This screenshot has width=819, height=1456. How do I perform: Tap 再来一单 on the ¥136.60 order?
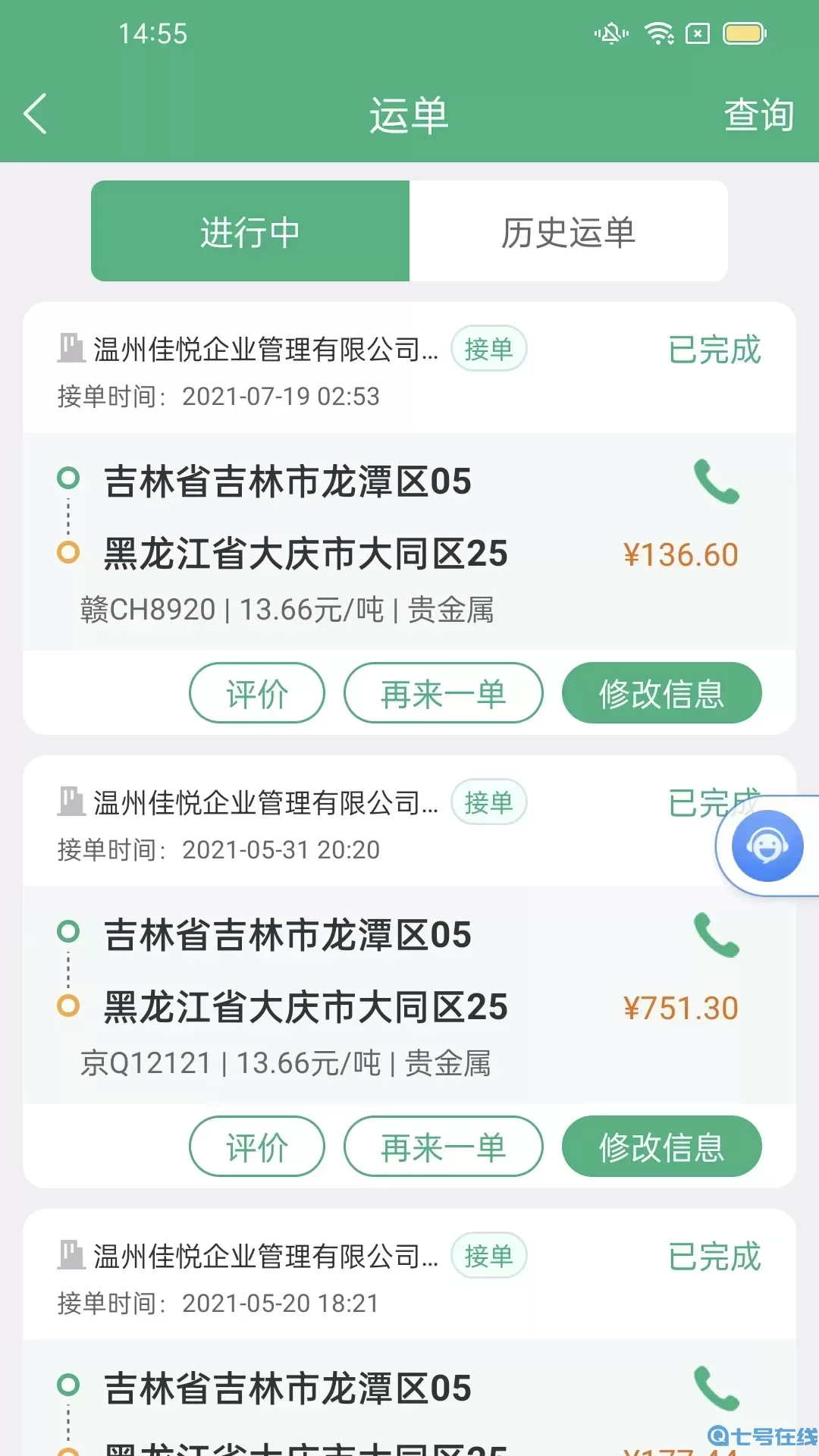(444, 692)
